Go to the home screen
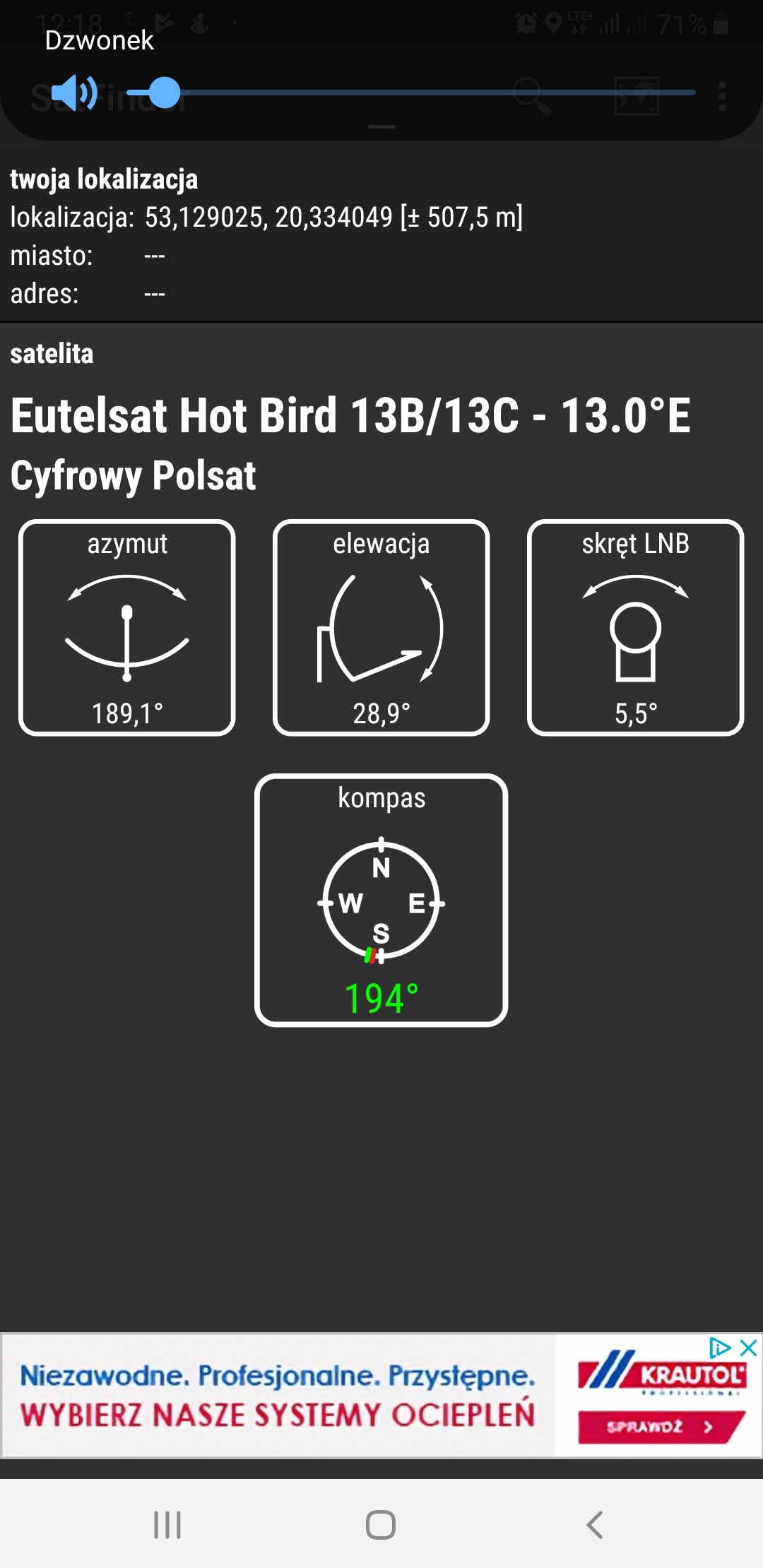Screen dimensions: 763x1568 [x=381, y=1524]
